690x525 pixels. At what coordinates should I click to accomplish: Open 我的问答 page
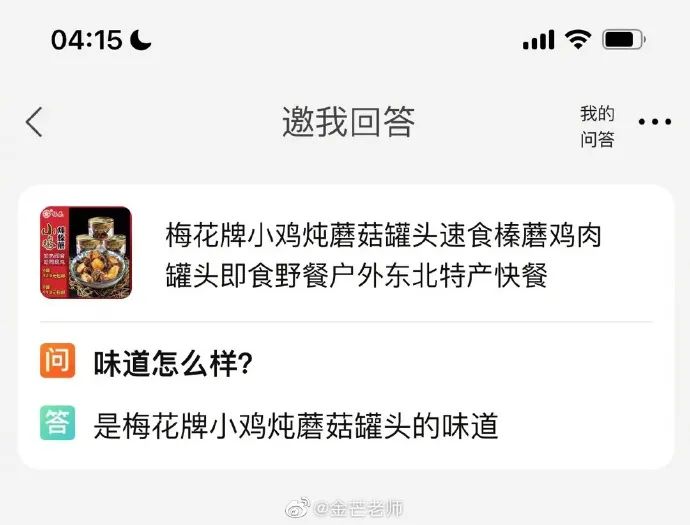click(597, 127)
